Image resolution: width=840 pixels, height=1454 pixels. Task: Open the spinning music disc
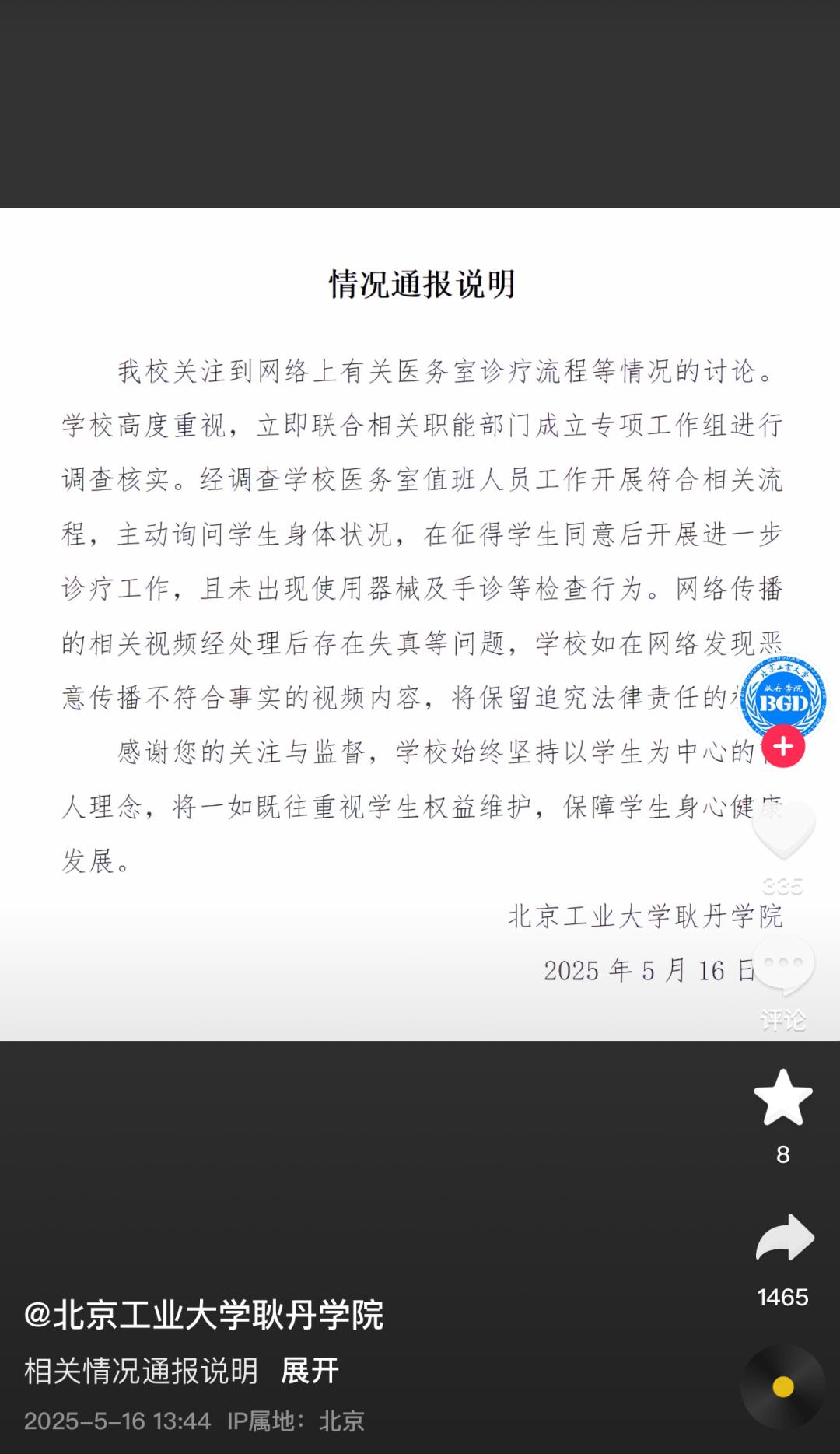[x=782, y=1386]
